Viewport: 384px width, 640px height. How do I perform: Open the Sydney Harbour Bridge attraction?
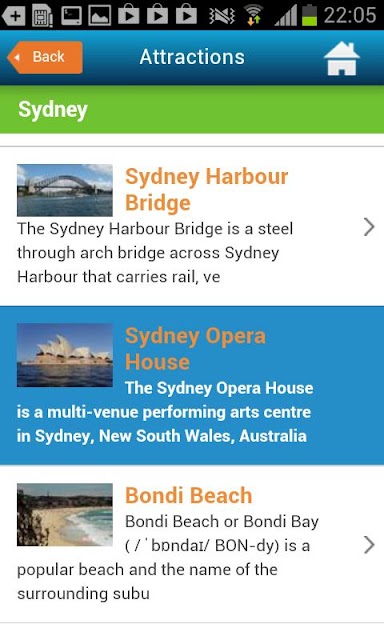coord(192,226)
